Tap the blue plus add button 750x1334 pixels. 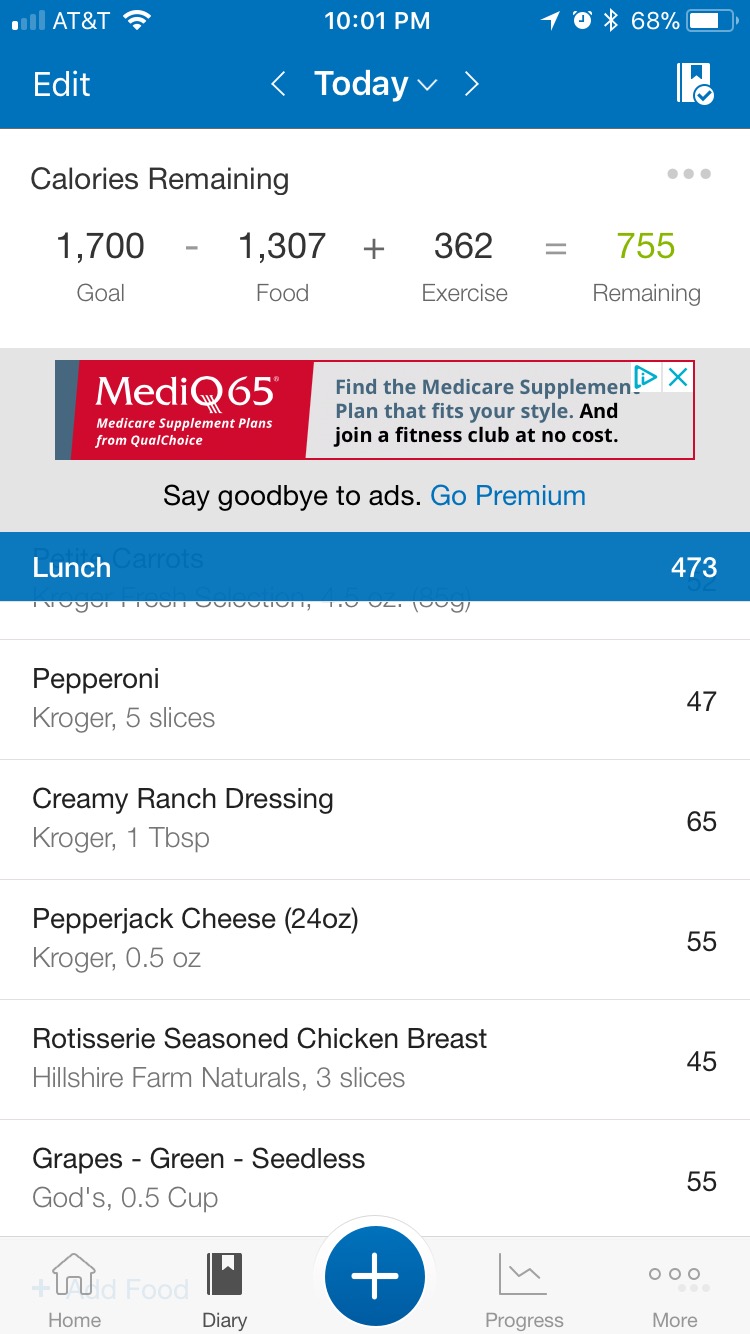pyautogui.click(x=375, y=1276)
